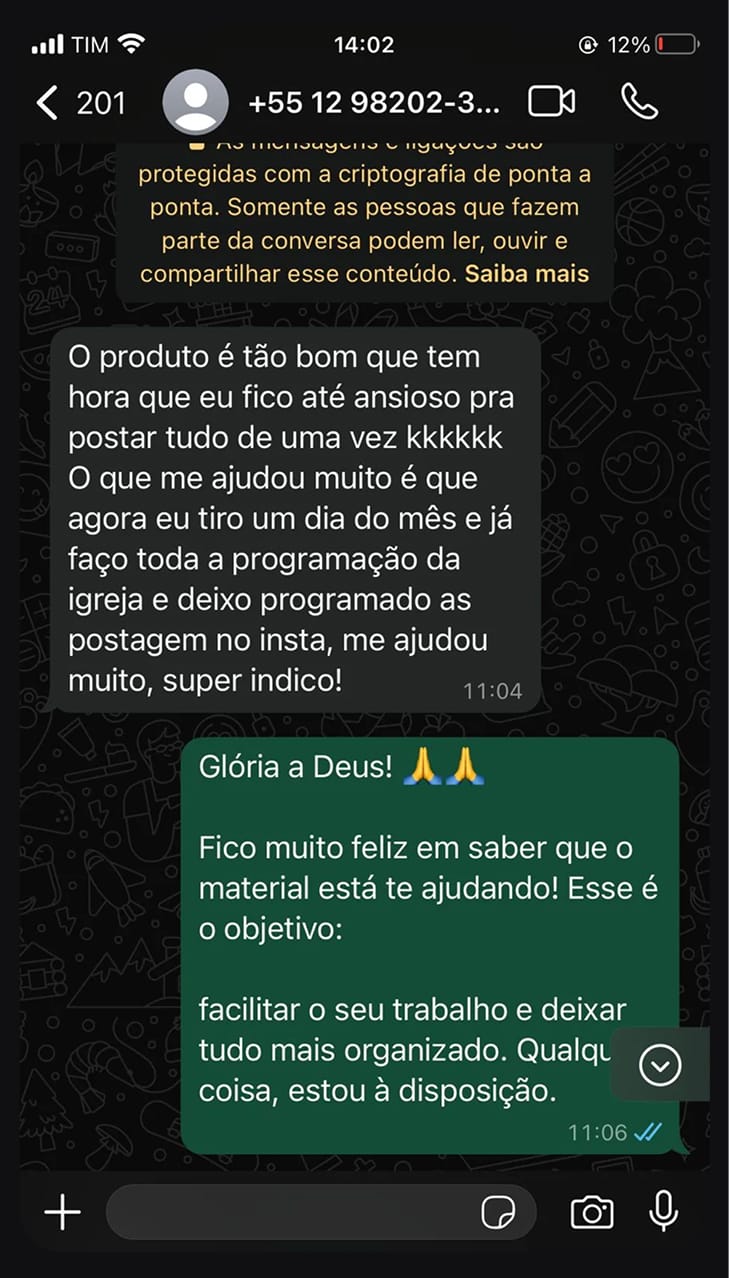Record a voice message

click(x=662, y=1212)
